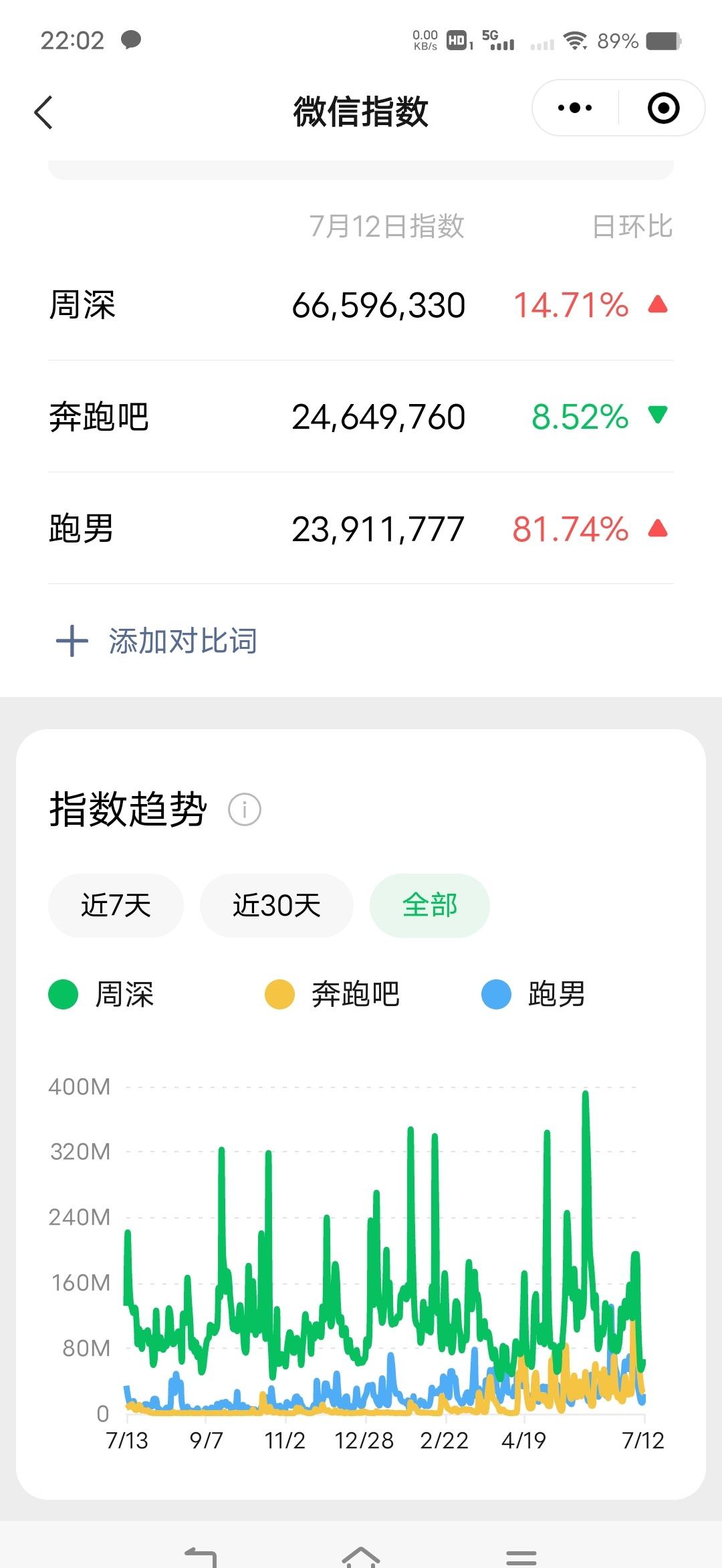The height and width of the screenshot is (1568, 722).
Task: Select the 全部 trend range
Action: [x=430, y=905]
